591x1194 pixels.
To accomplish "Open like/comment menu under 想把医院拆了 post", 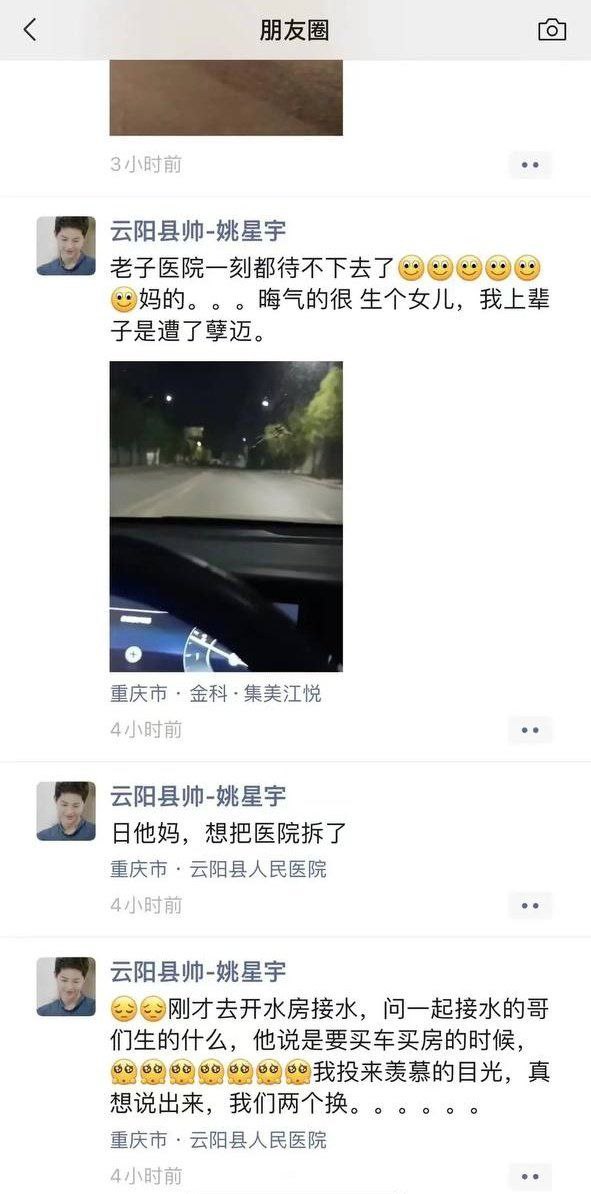I will 530,905.
